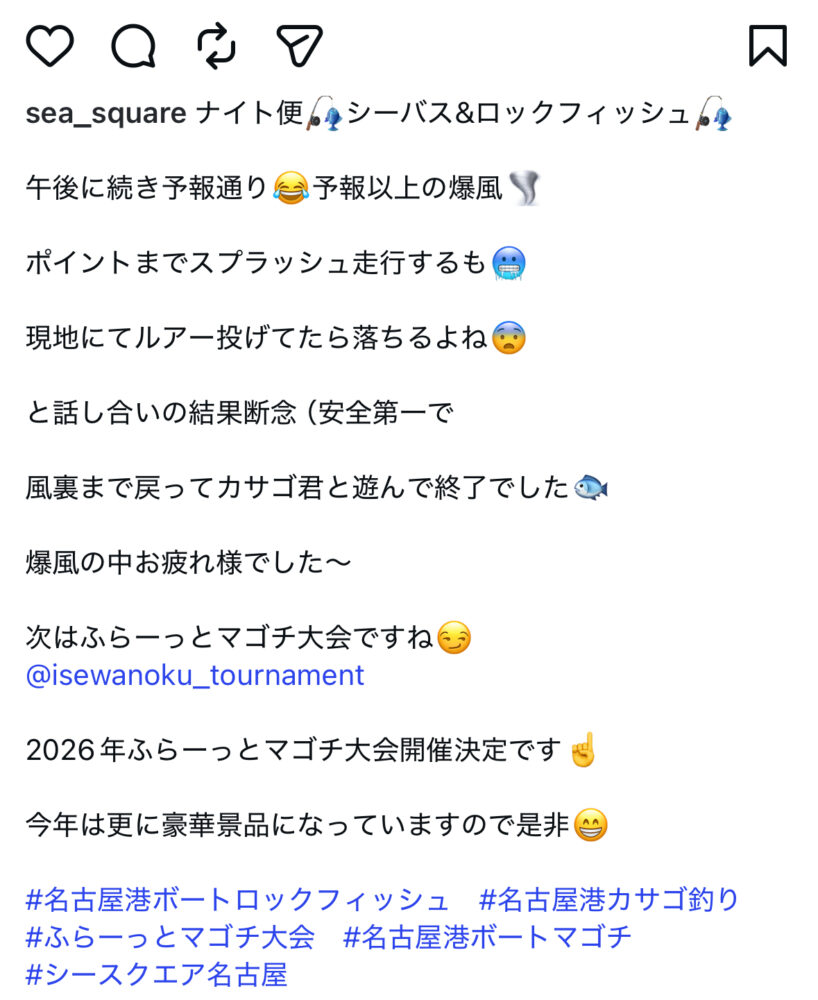Select hashtag #名古屋港ボートマゴチ
Viewport: 818px width, 1000px height.
click(x=488, y=937)
